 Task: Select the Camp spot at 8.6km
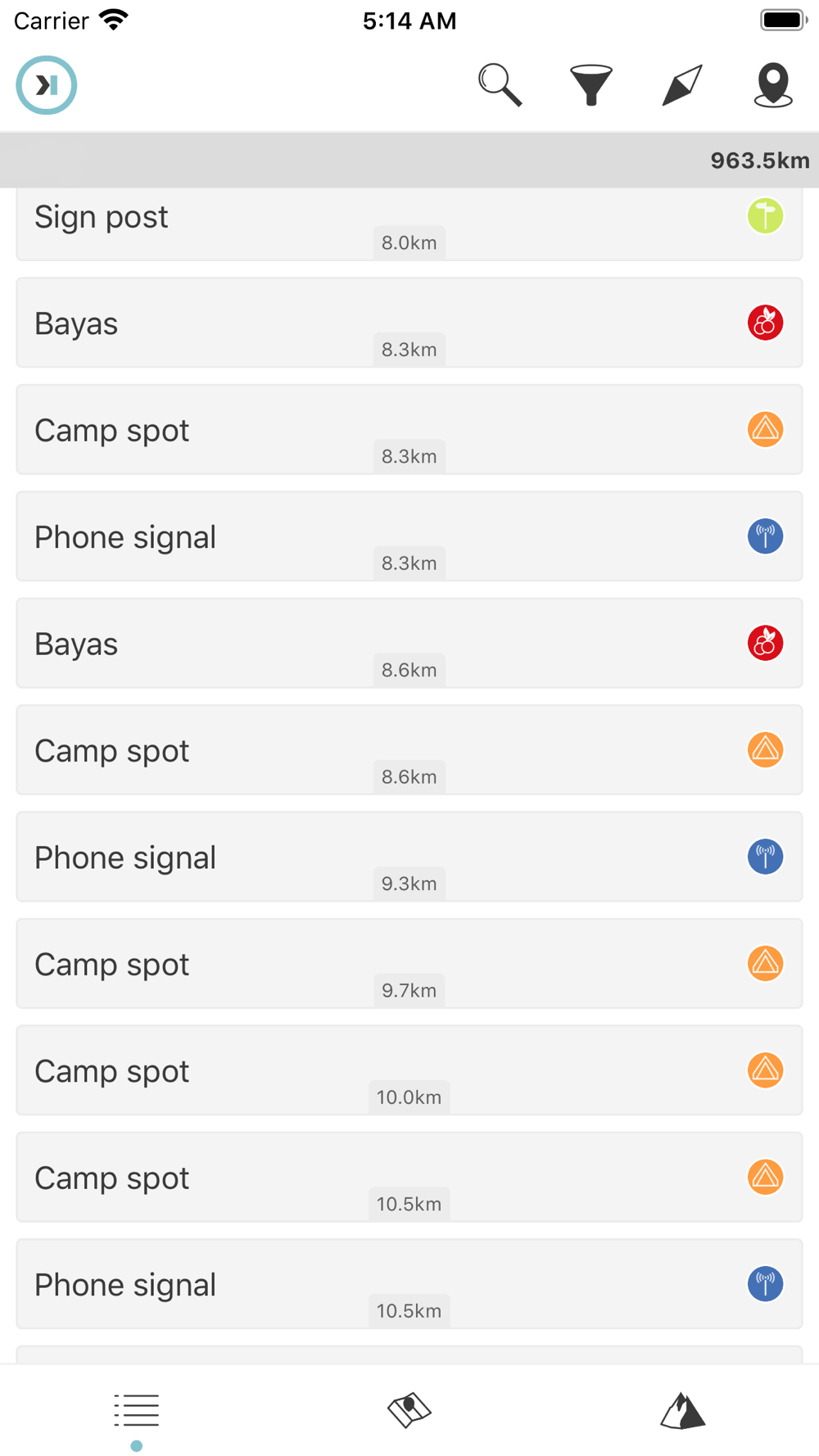point(409,750)
